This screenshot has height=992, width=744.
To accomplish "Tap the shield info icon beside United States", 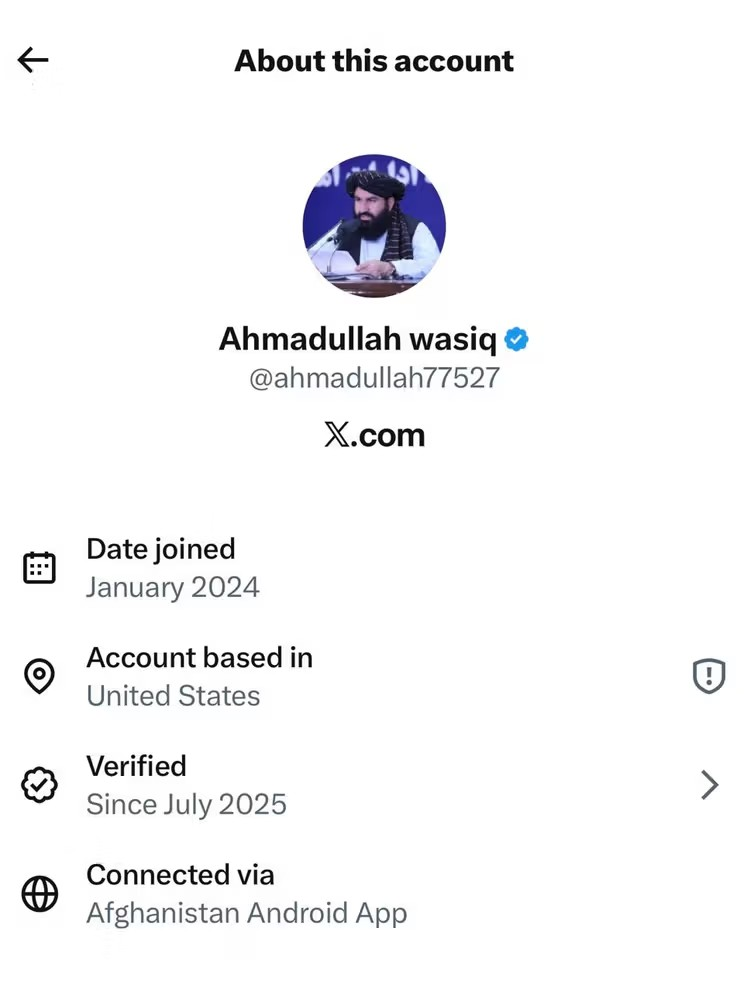I will [x=708, y=677].
